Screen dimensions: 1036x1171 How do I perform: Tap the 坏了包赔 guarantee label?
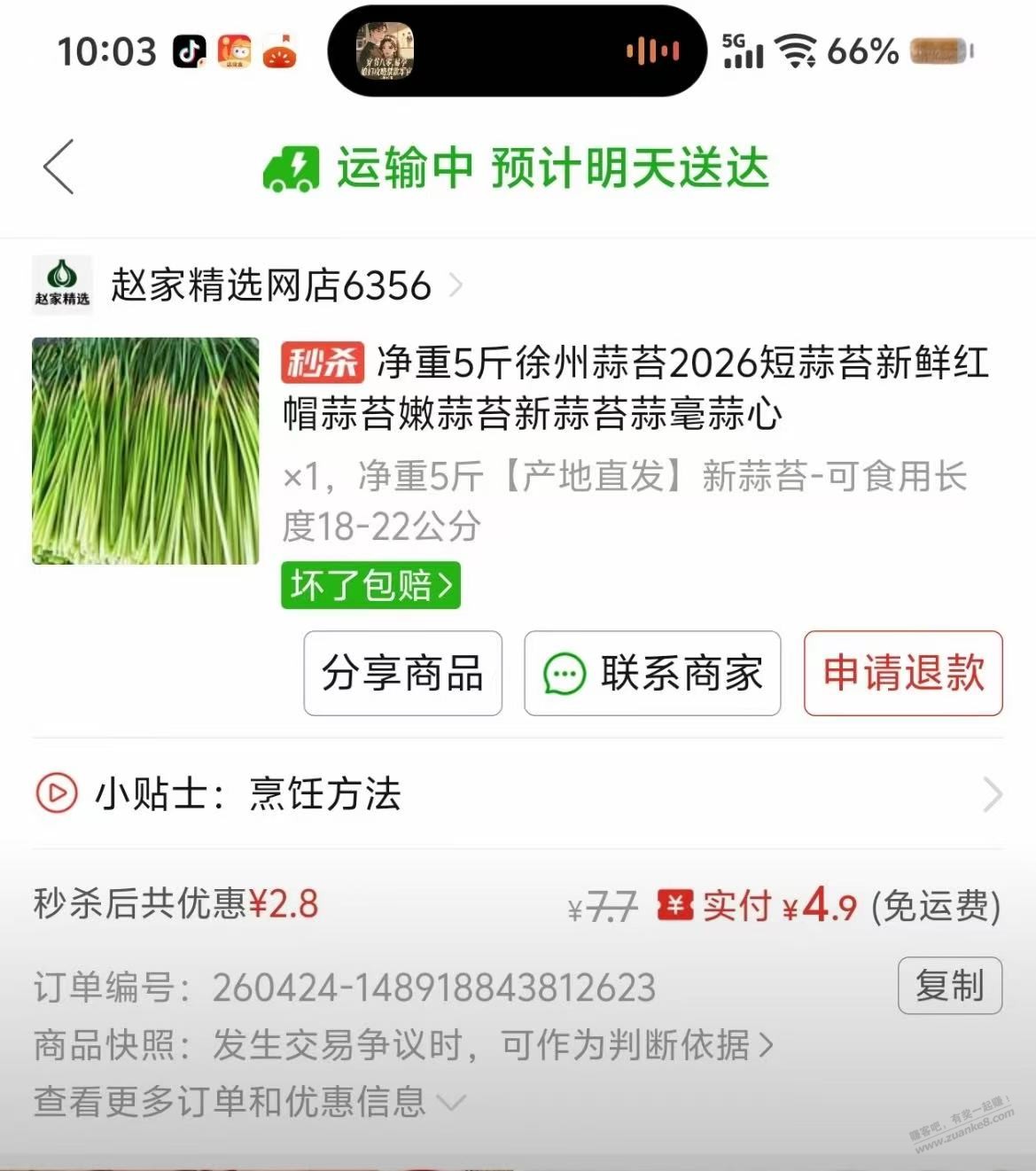click(370, 585)
